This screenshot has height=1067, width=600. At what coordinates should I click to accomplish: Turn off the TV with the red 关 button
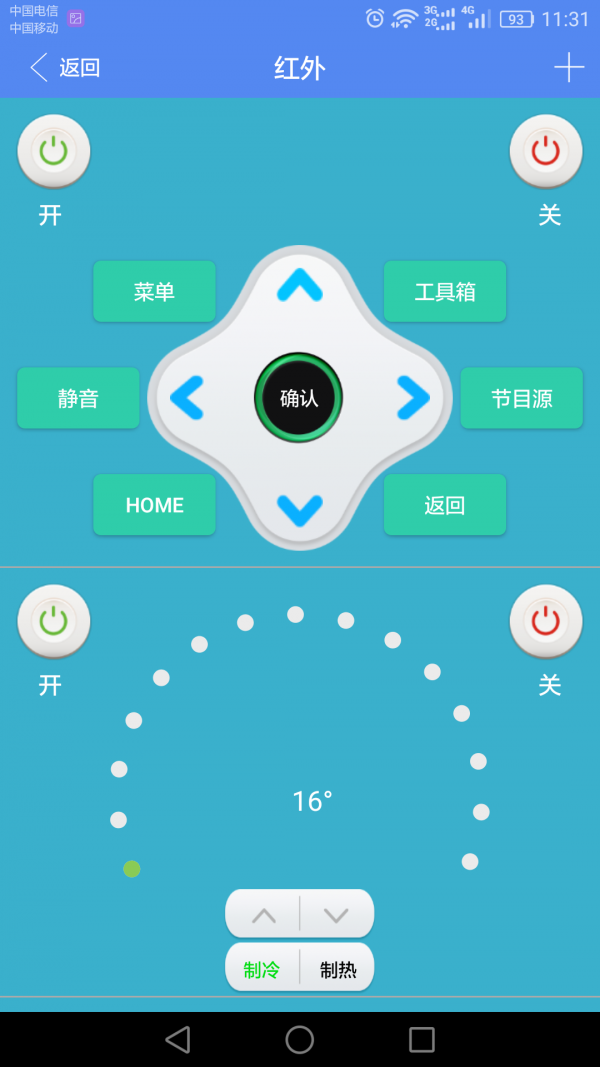(x=545, y=152)
